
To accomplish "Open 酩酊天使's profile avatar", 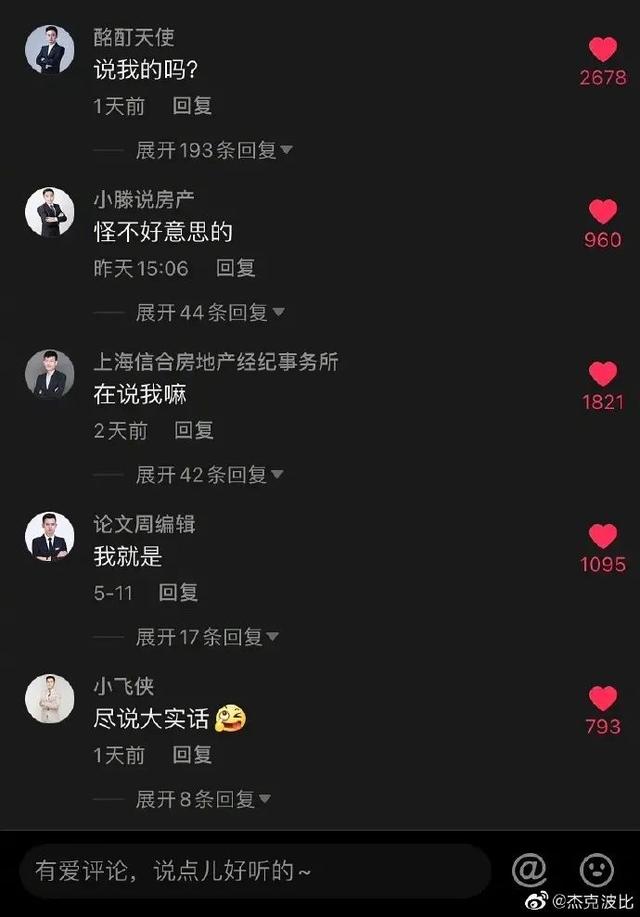I will tap(49, 50).
